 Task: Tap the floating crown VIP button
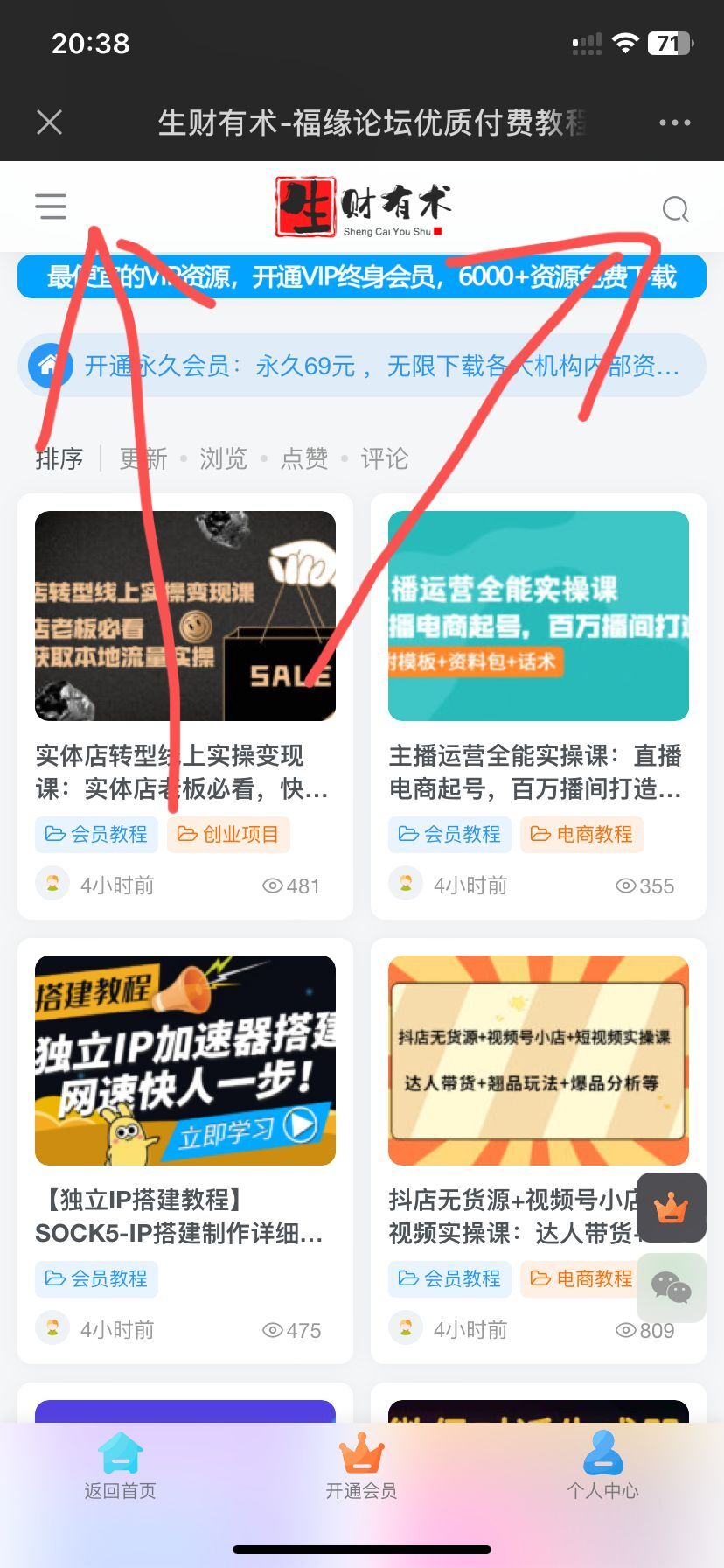672,1207
